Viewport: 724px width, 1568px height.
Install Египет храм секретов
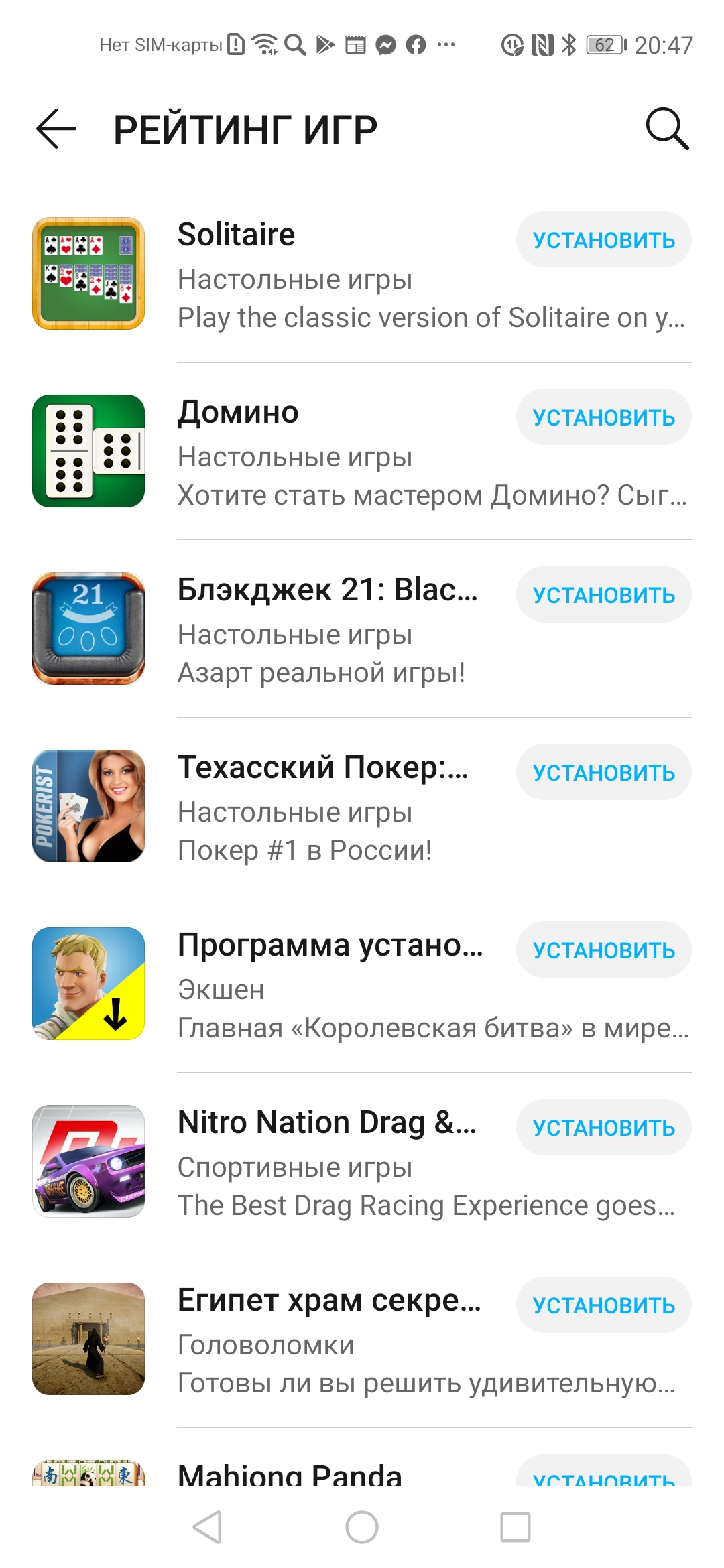tap(603, 1305)
